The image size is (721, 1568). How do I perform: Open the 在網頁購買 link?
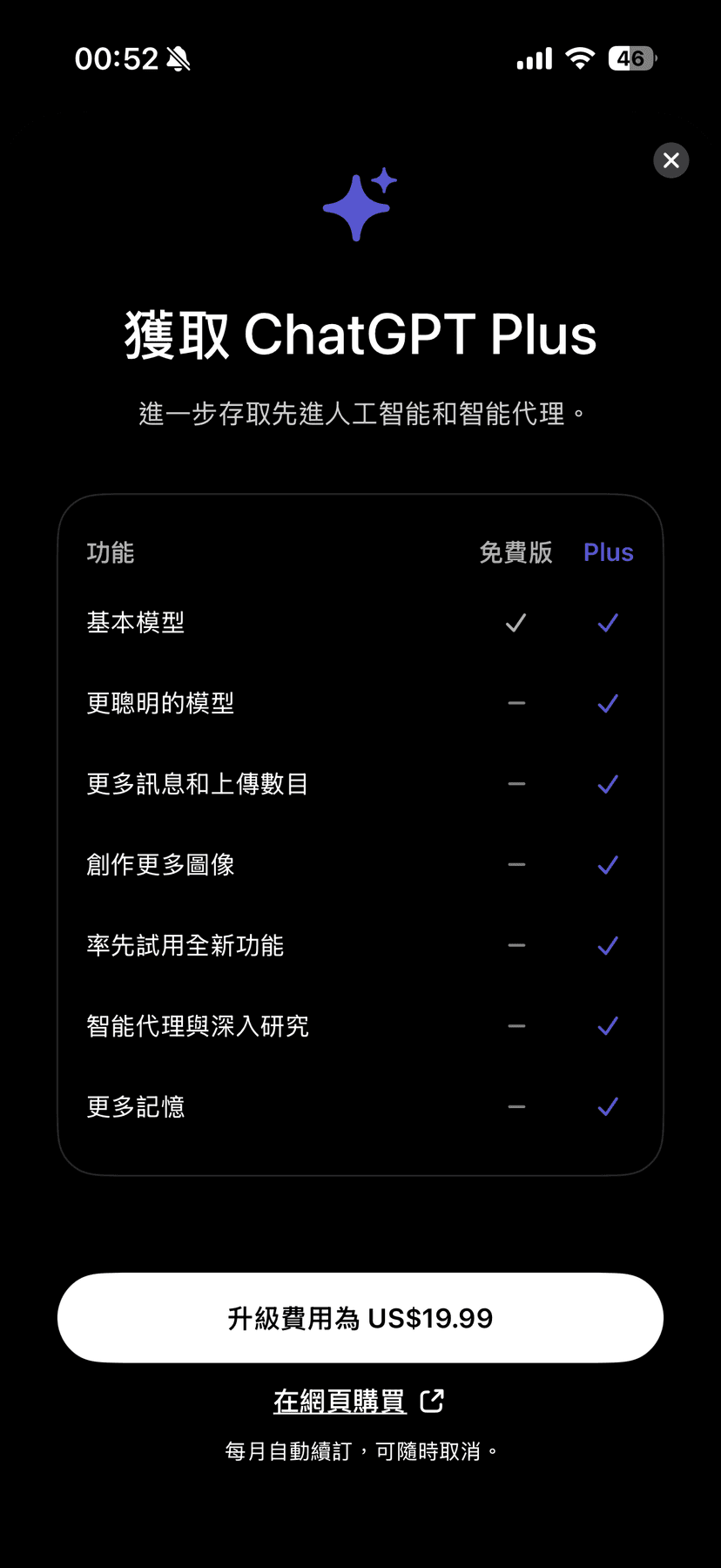357,1402
